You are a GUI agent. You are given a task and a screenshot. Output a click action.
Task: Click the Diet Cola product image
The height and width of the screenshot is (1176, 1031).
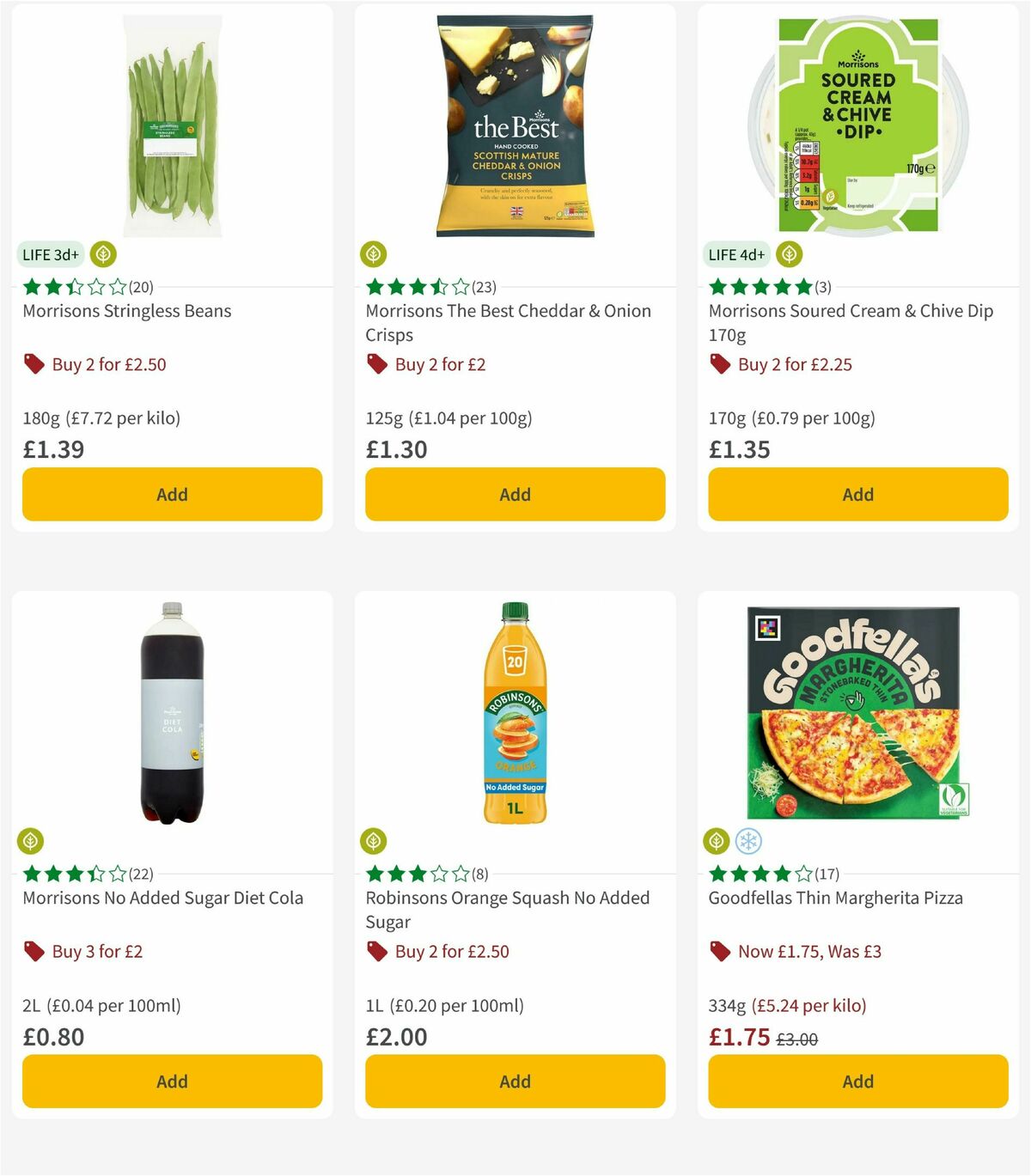171,713
